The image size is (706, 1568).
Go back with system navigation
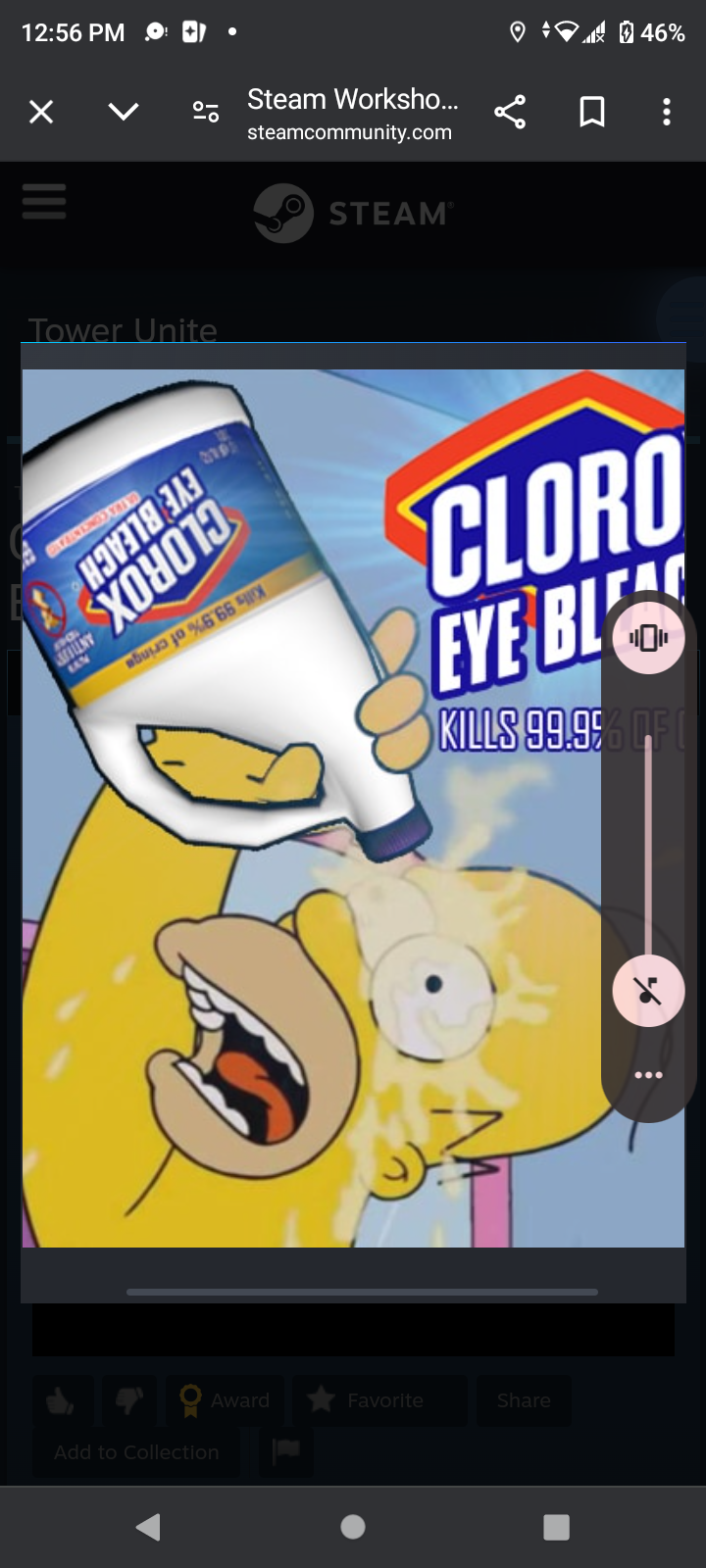pyautogui.click(x=149, y=1527)
